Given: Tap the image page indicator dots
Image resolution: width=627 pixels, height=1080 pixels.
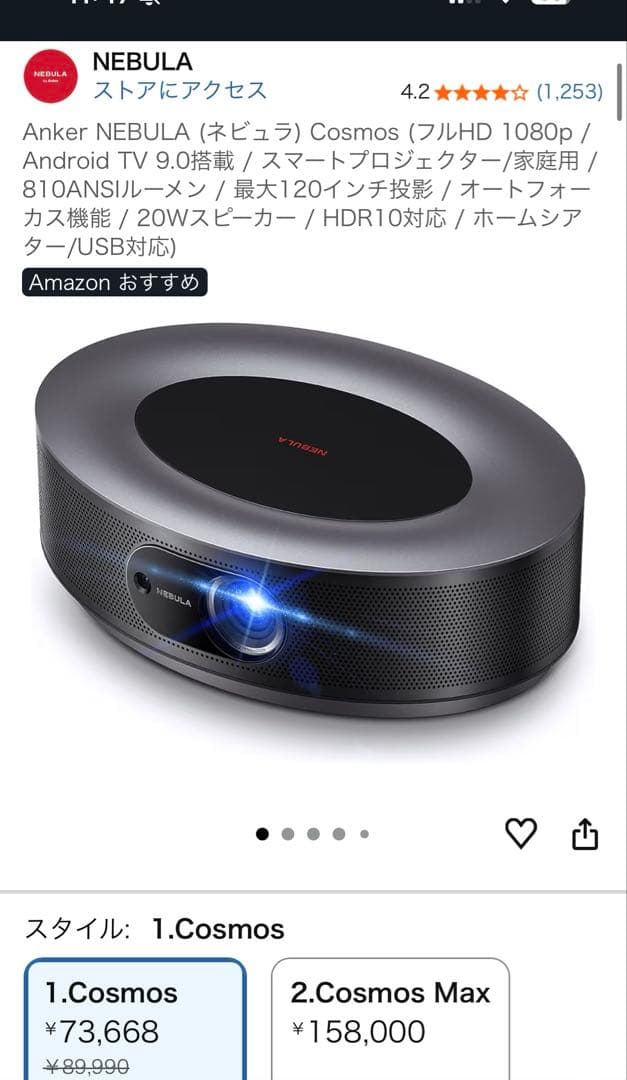Looking at the screenshot, I should tap(313, 833).
